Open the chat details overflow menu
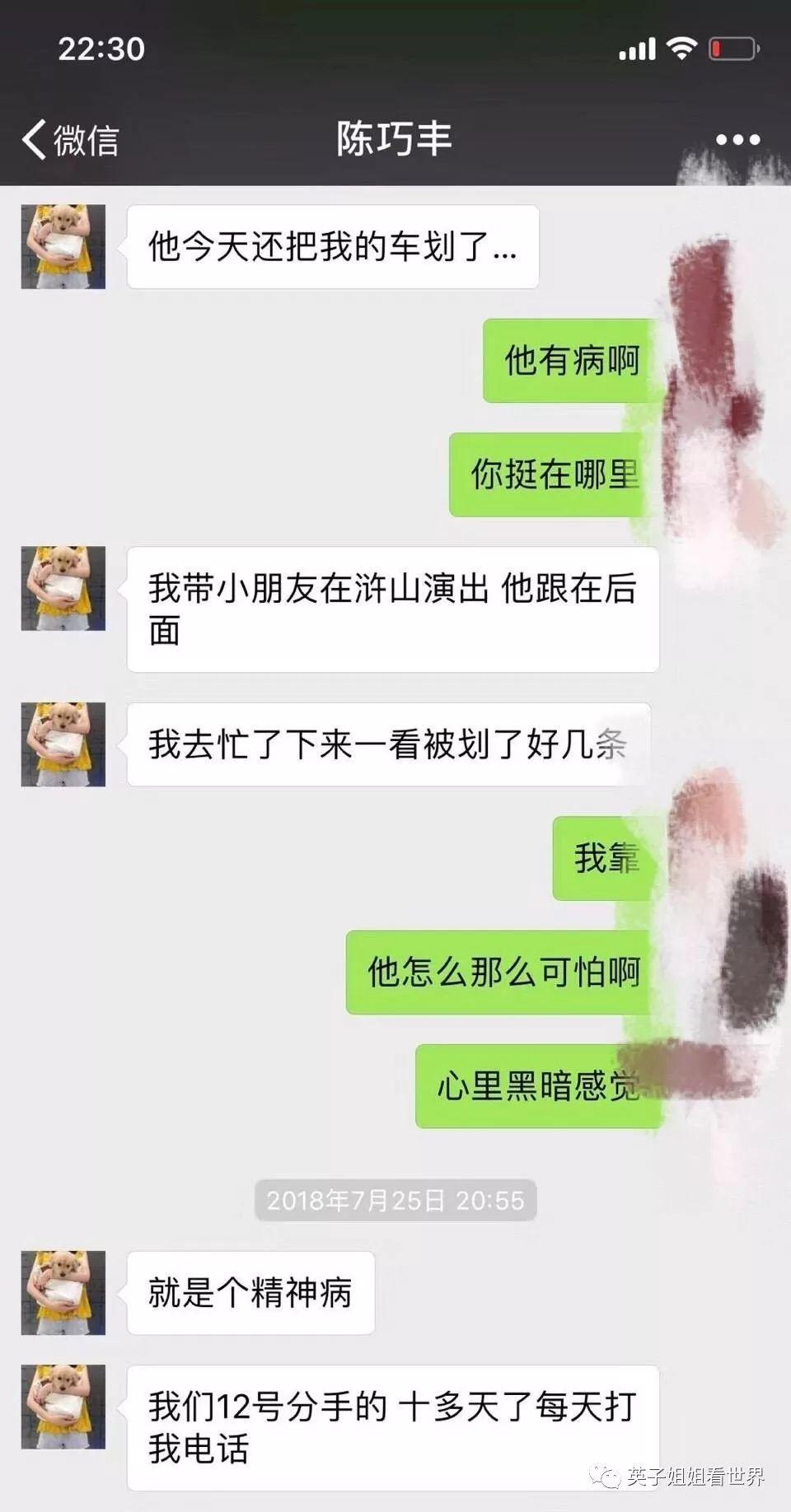Viewport: 791px width, 1512px height. tap(737, 139)
